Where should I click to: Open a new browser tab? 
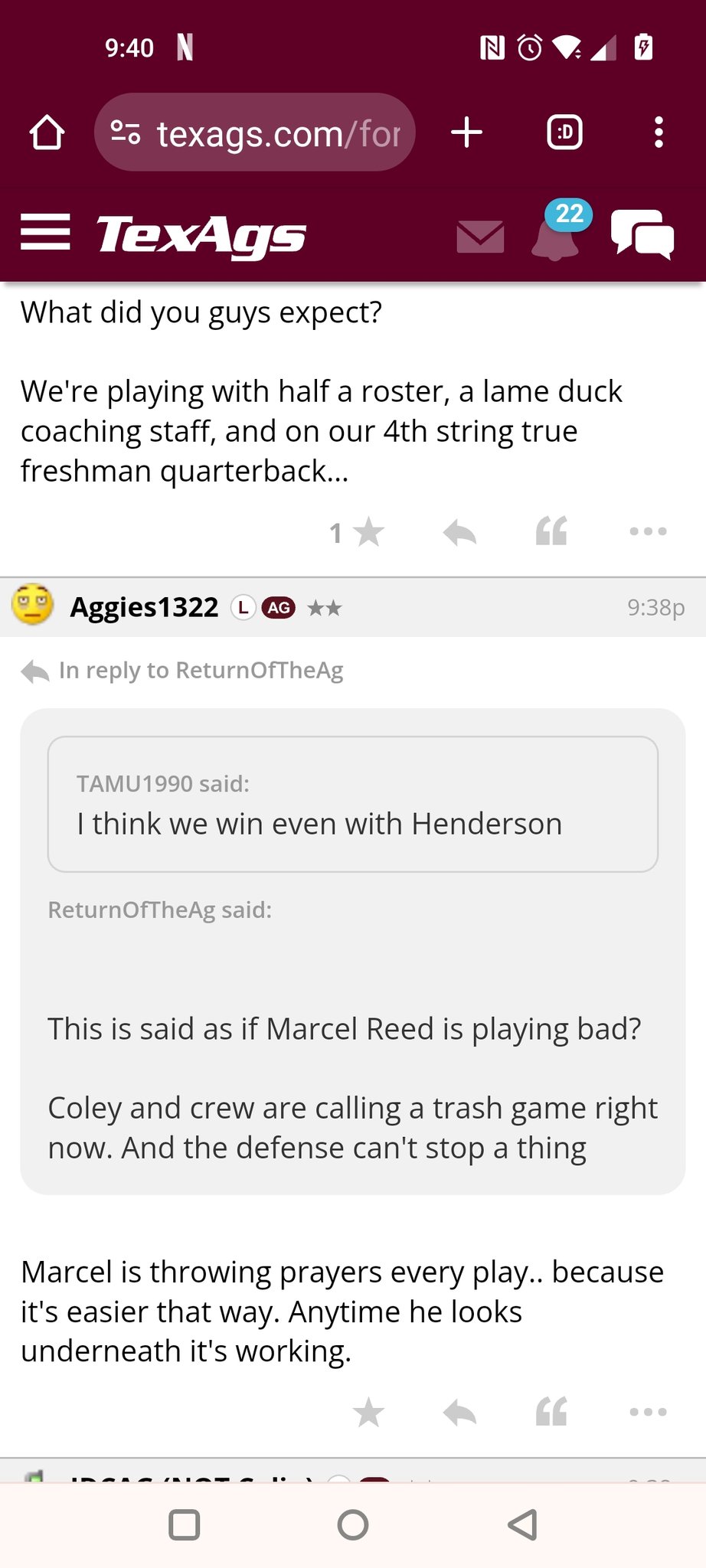point(466,133)
